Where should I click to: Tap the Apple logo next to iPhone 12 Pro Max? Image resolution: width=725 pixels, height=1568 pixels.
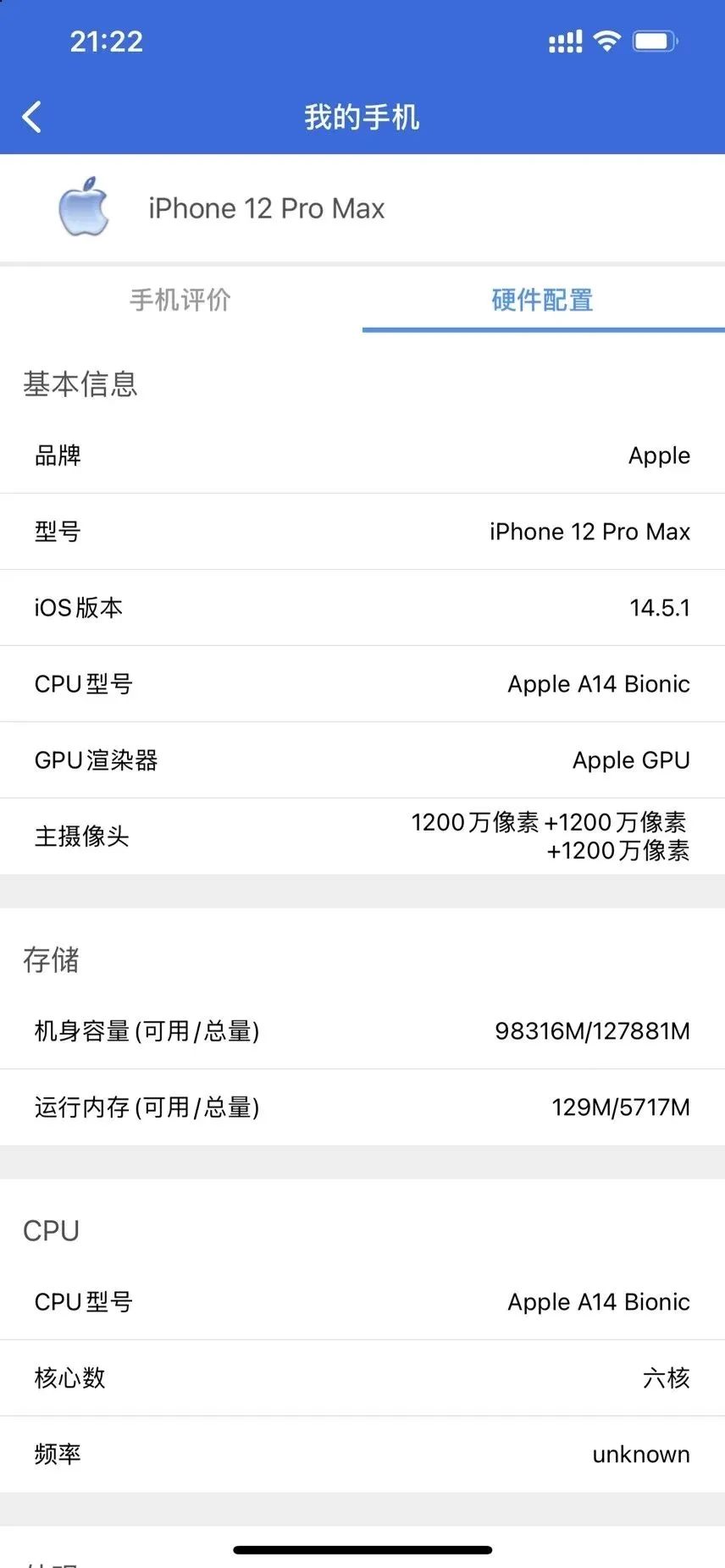pyautogui.click(x=82, y=207)
